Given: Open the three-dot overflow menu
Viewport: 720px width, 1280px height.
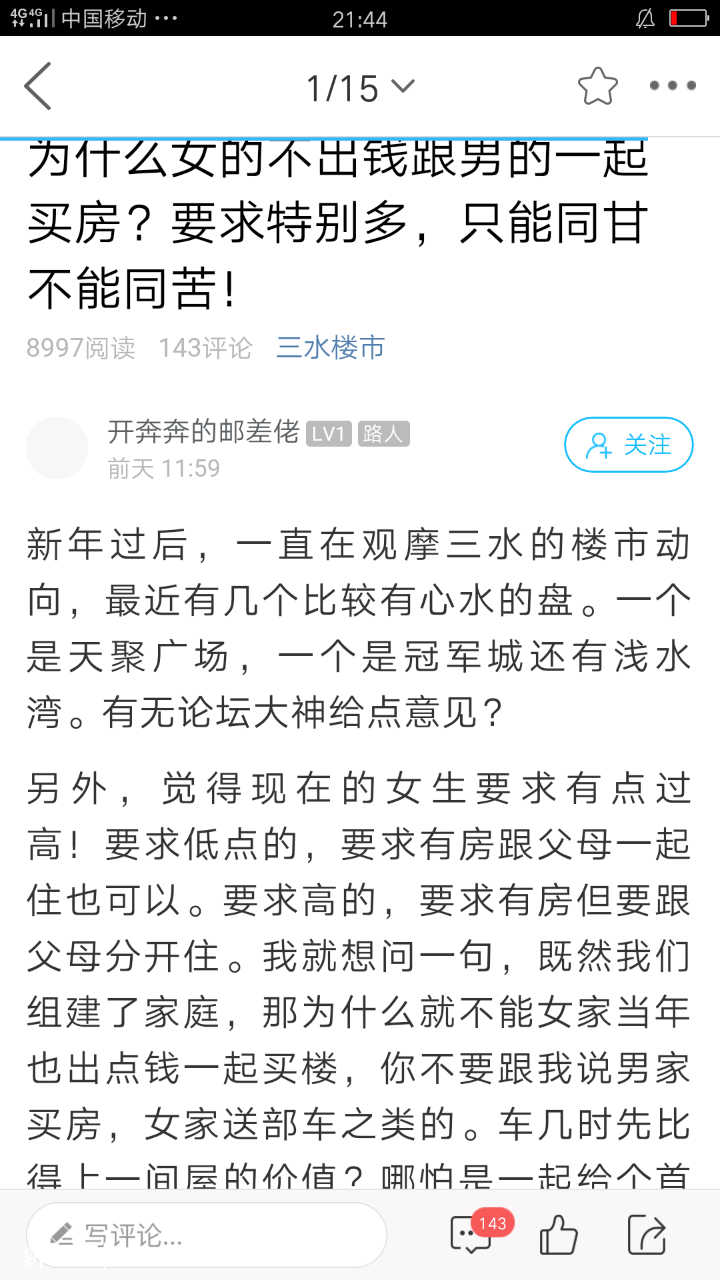Looking at the screenshot, I should click(672, 87).
